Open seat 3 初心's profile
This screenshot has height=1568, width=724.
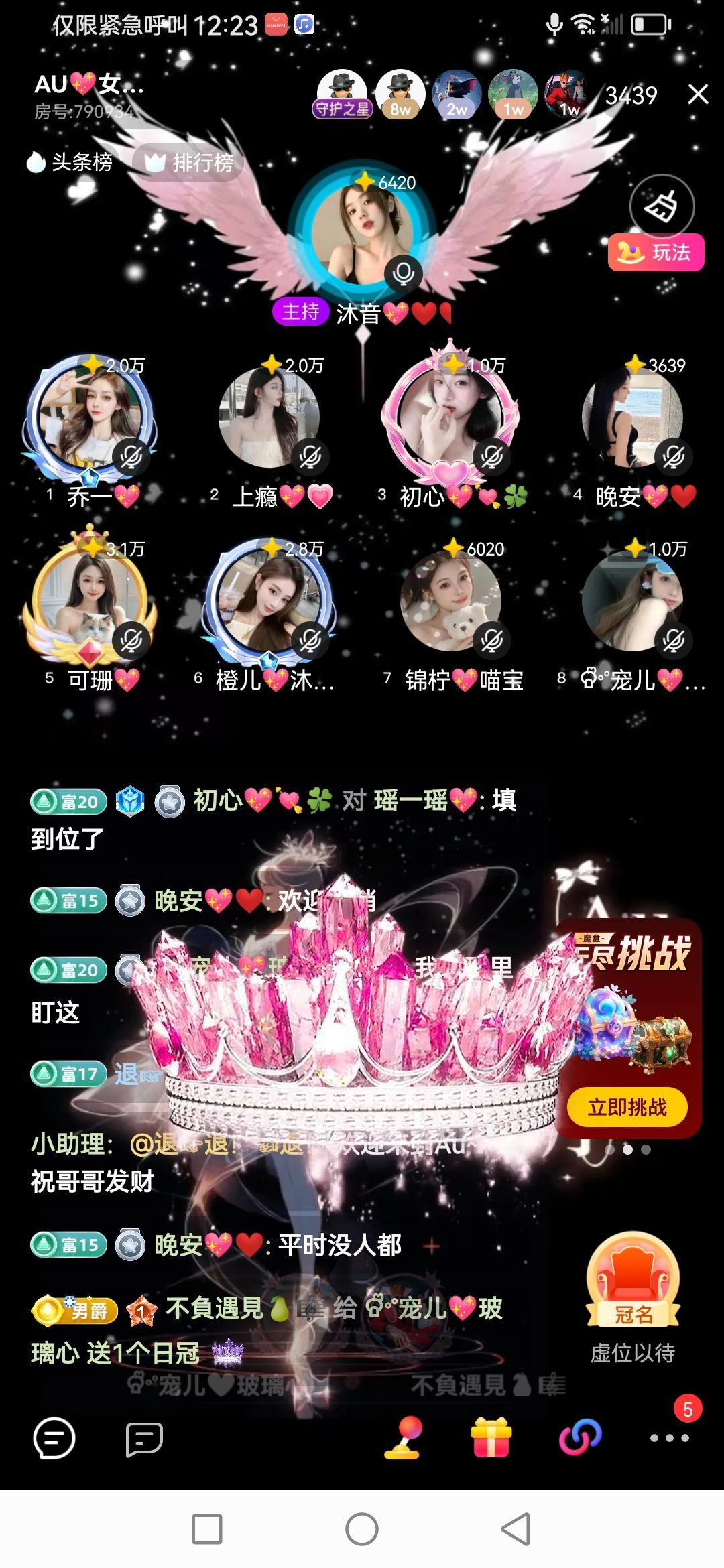point(449,417)
